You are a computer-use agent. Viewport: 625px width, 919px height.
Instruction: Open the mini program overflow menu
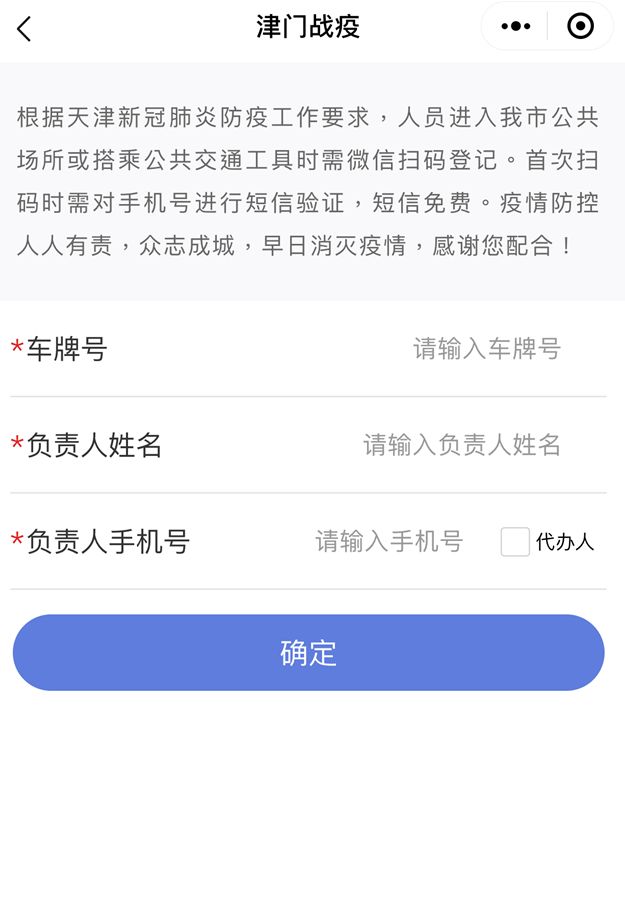click(515, 27)
